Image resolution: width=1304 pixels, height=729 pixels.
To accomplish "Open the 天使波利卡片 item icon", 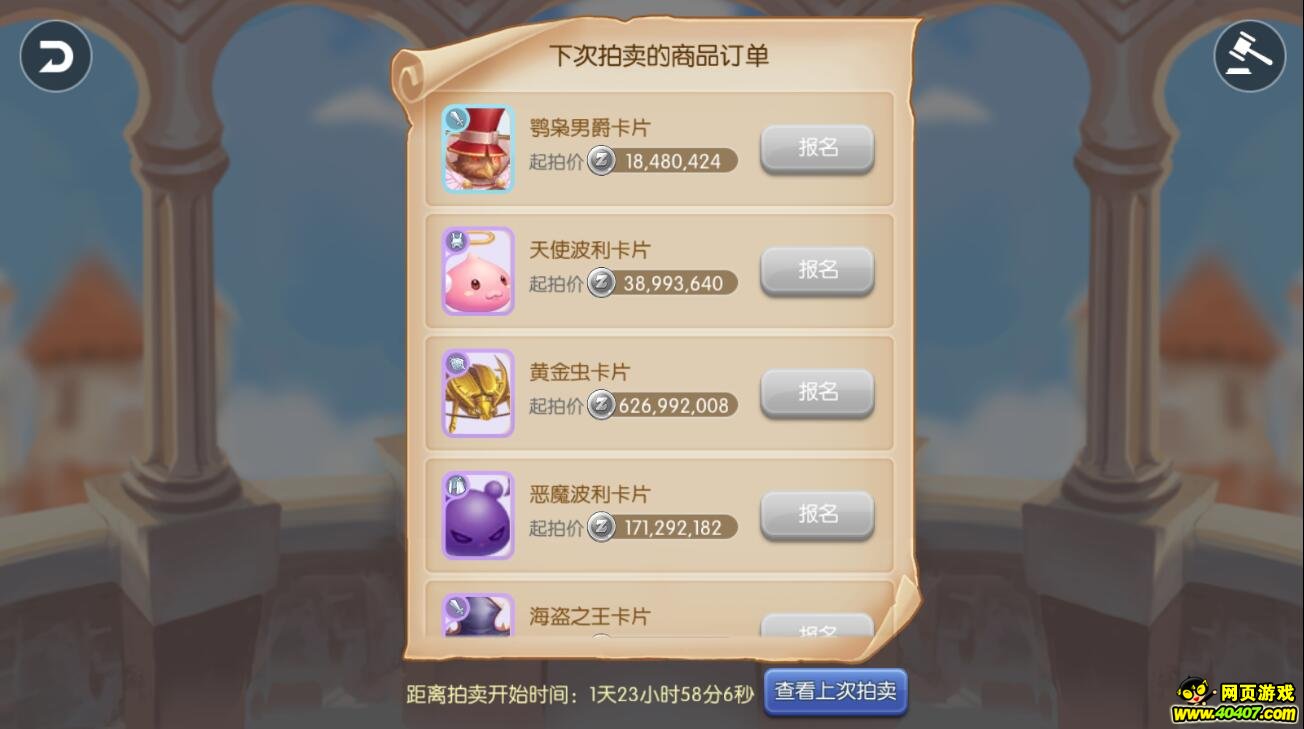I will click(x=478, y=271).
